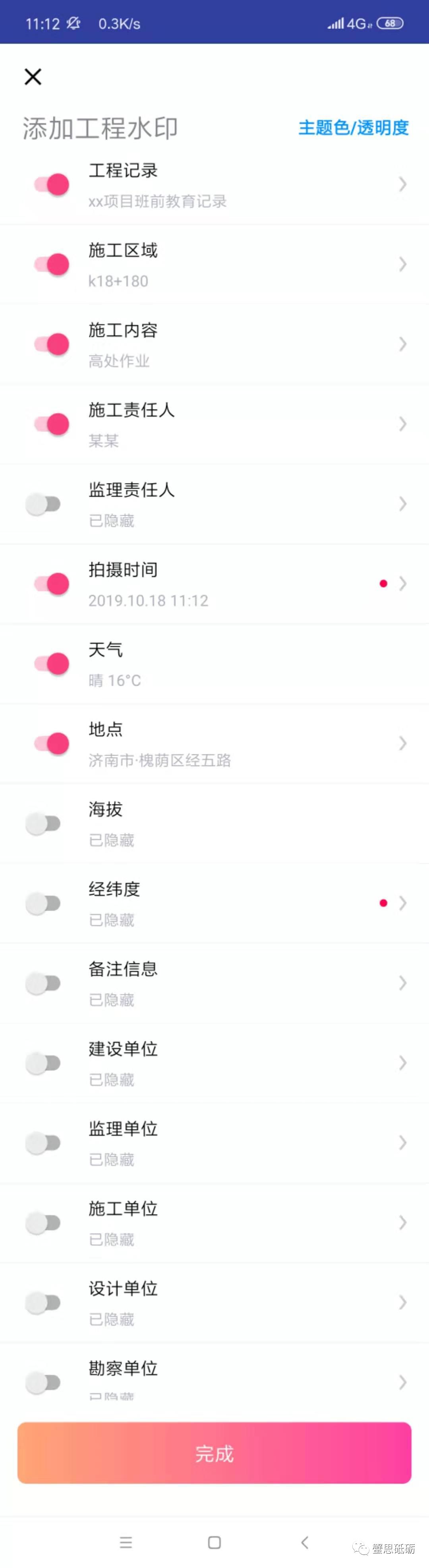Open the 监理单位 row
Viewport: 429px width, 1568px height.
[243, 1143]
